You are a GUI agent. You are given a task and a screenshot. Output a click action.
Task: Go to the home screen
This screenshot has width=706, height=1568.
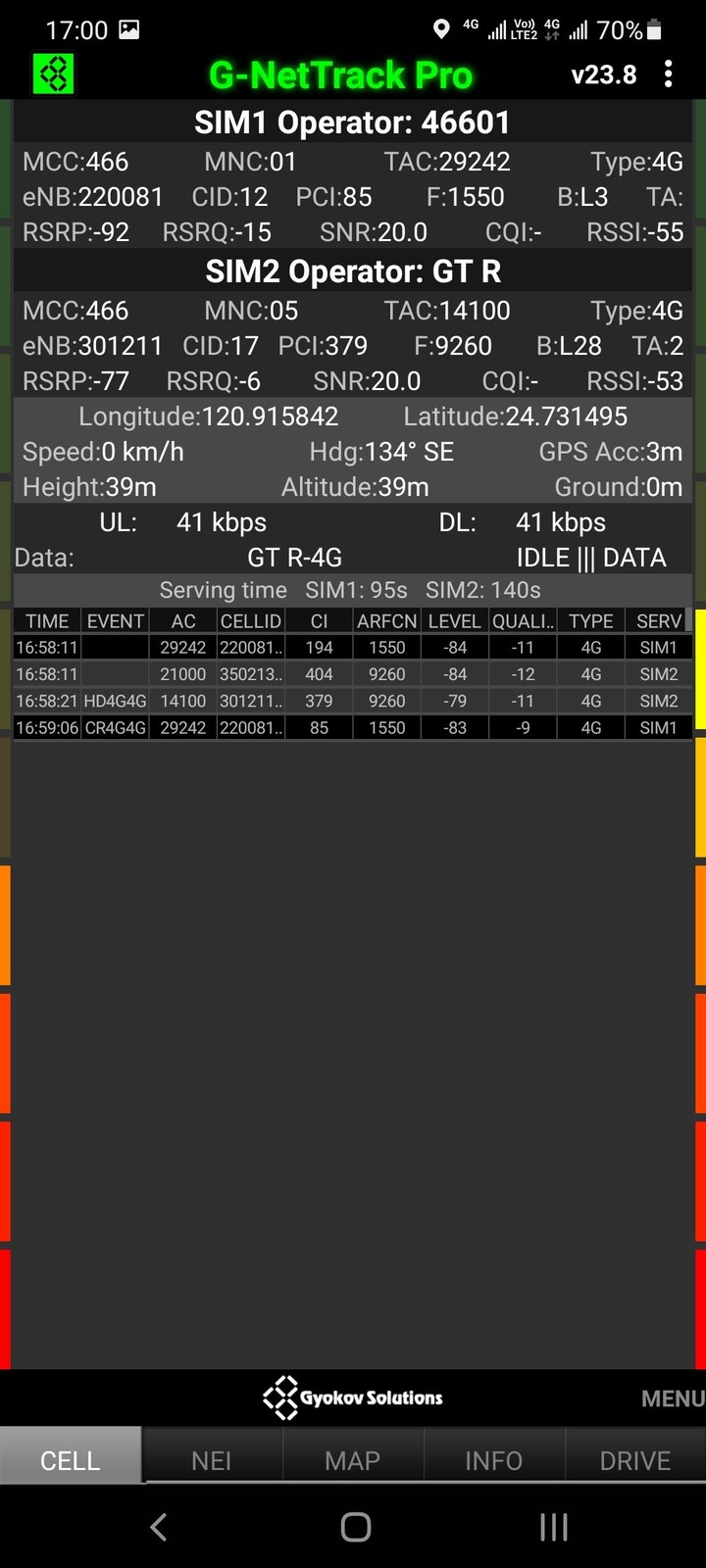coord(355,1526)
